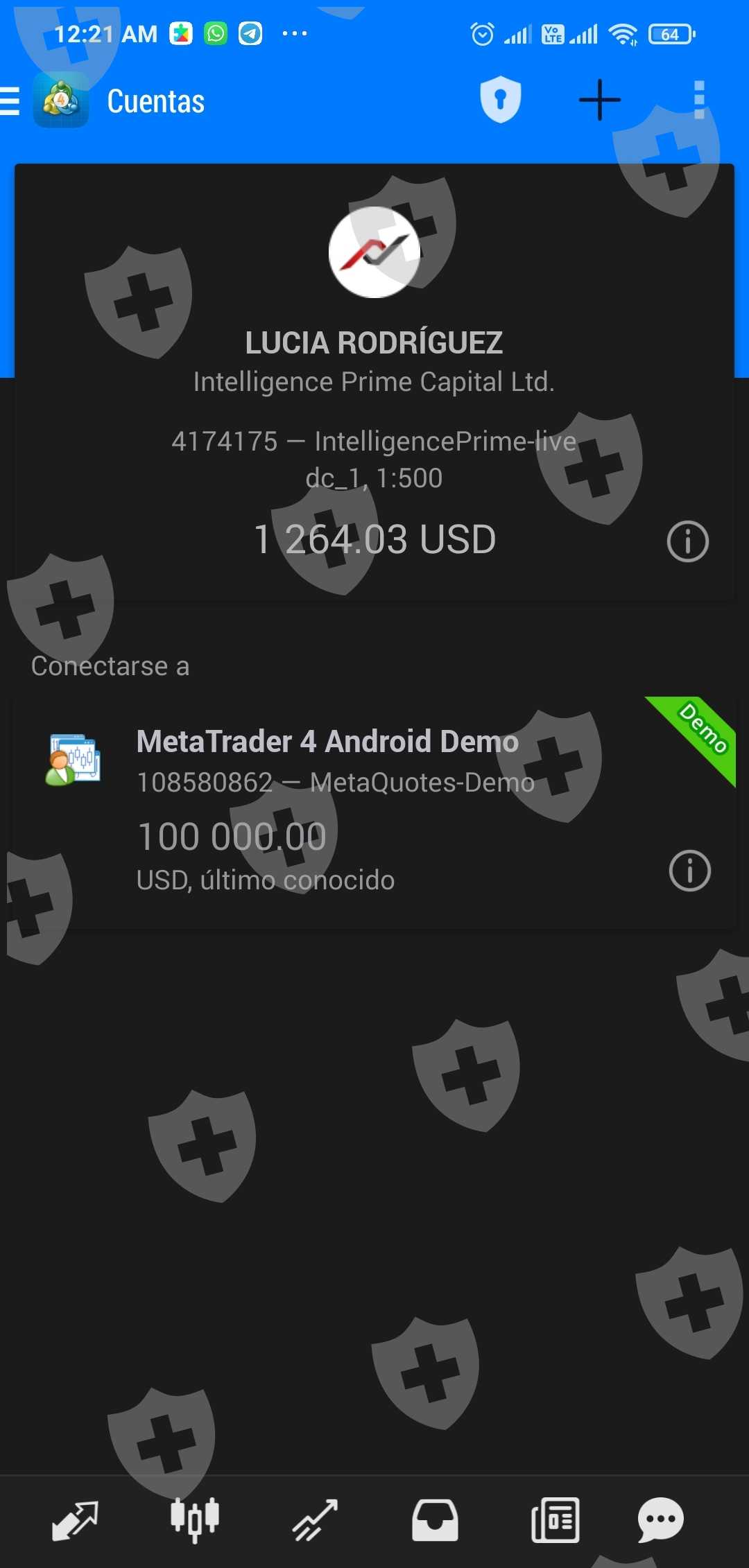This screenshot has width=749, height=1568.
Task: Show info for MetaTrader 4 Demo account
Action: 689,871
